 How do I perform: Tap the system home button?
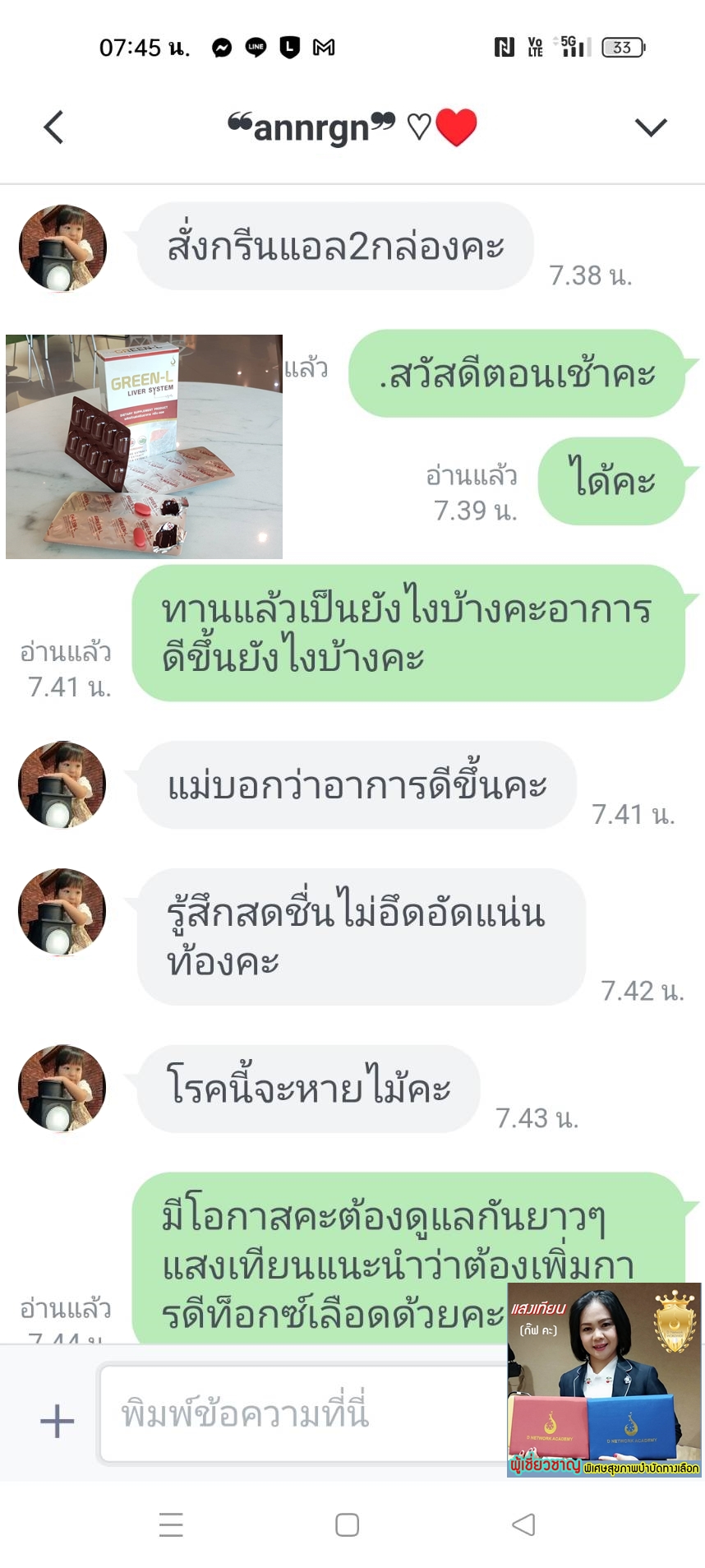tap(348, 1525)
